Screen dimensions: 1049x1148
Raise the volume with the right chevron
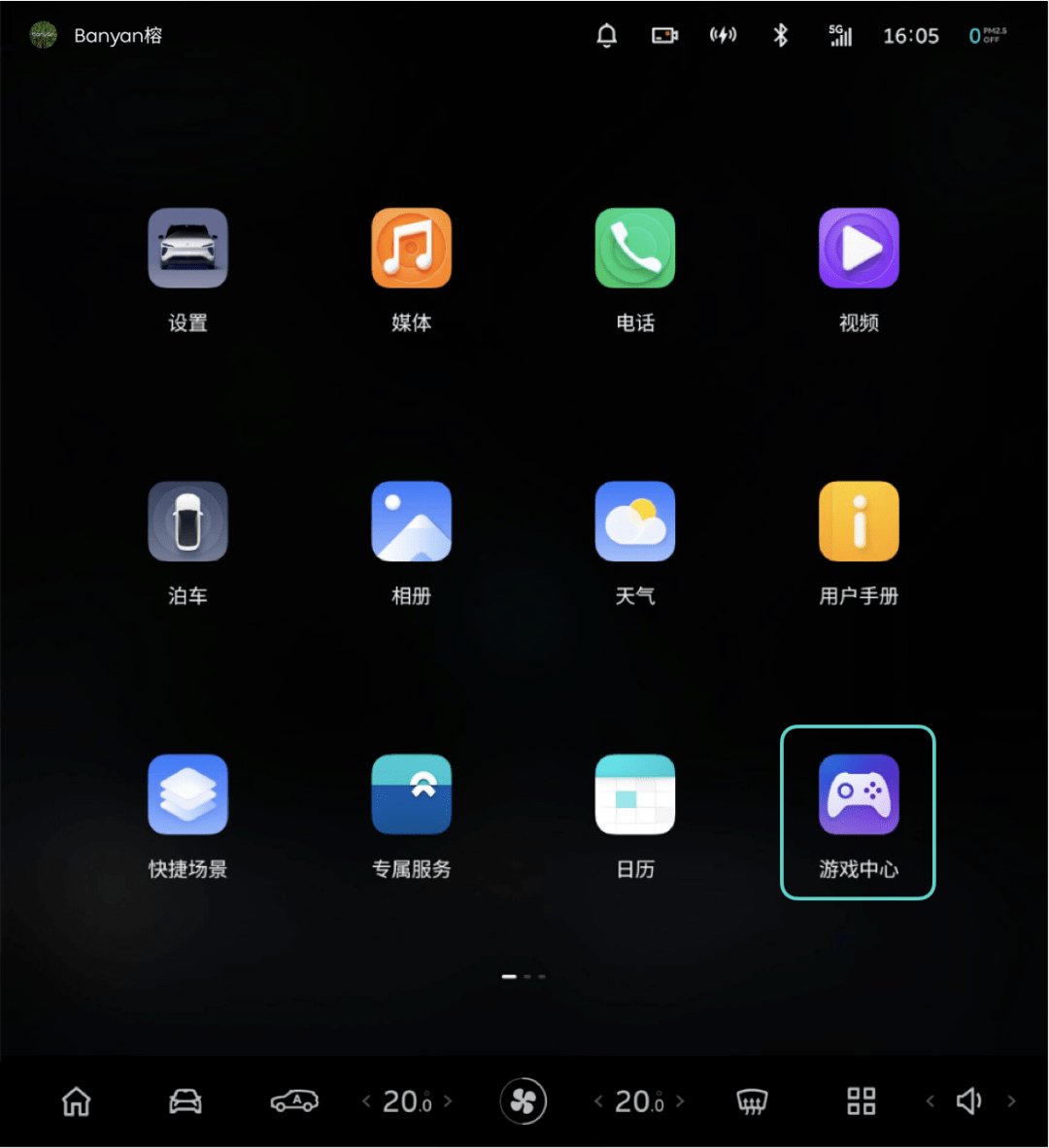[1011, 1100]
